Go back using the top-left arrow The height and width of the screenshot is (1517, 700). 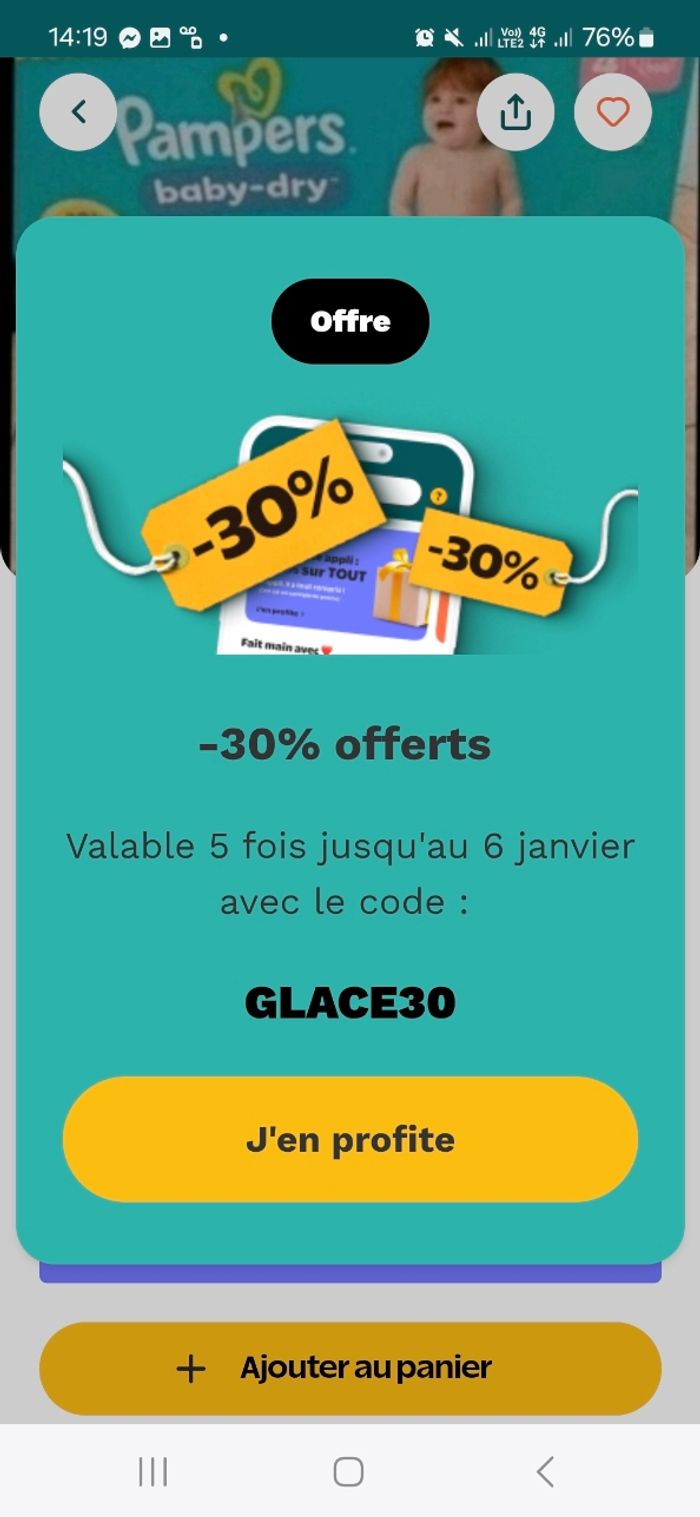pyautogui.click(x=78, y=112)
